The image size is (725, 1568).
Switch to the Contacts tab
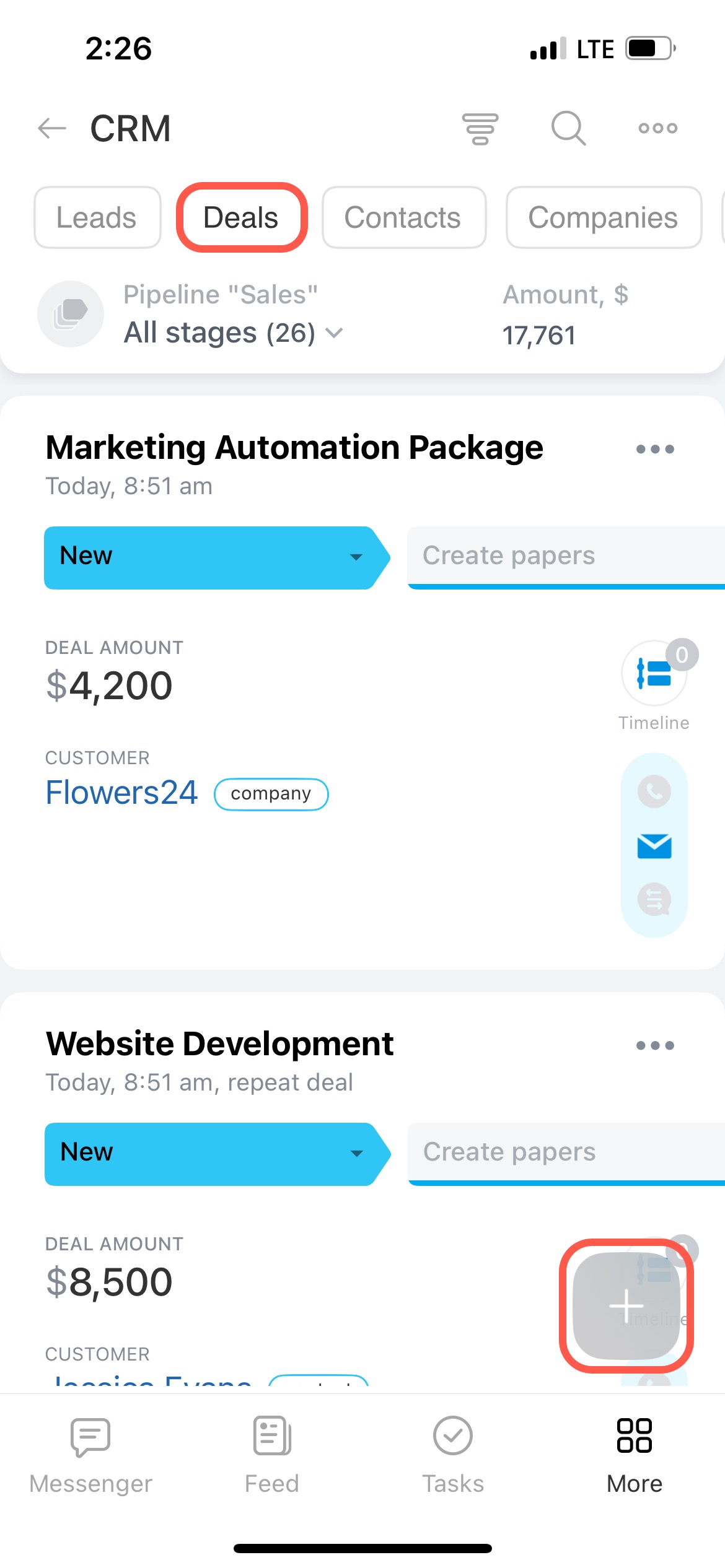(x=403, y=217)
